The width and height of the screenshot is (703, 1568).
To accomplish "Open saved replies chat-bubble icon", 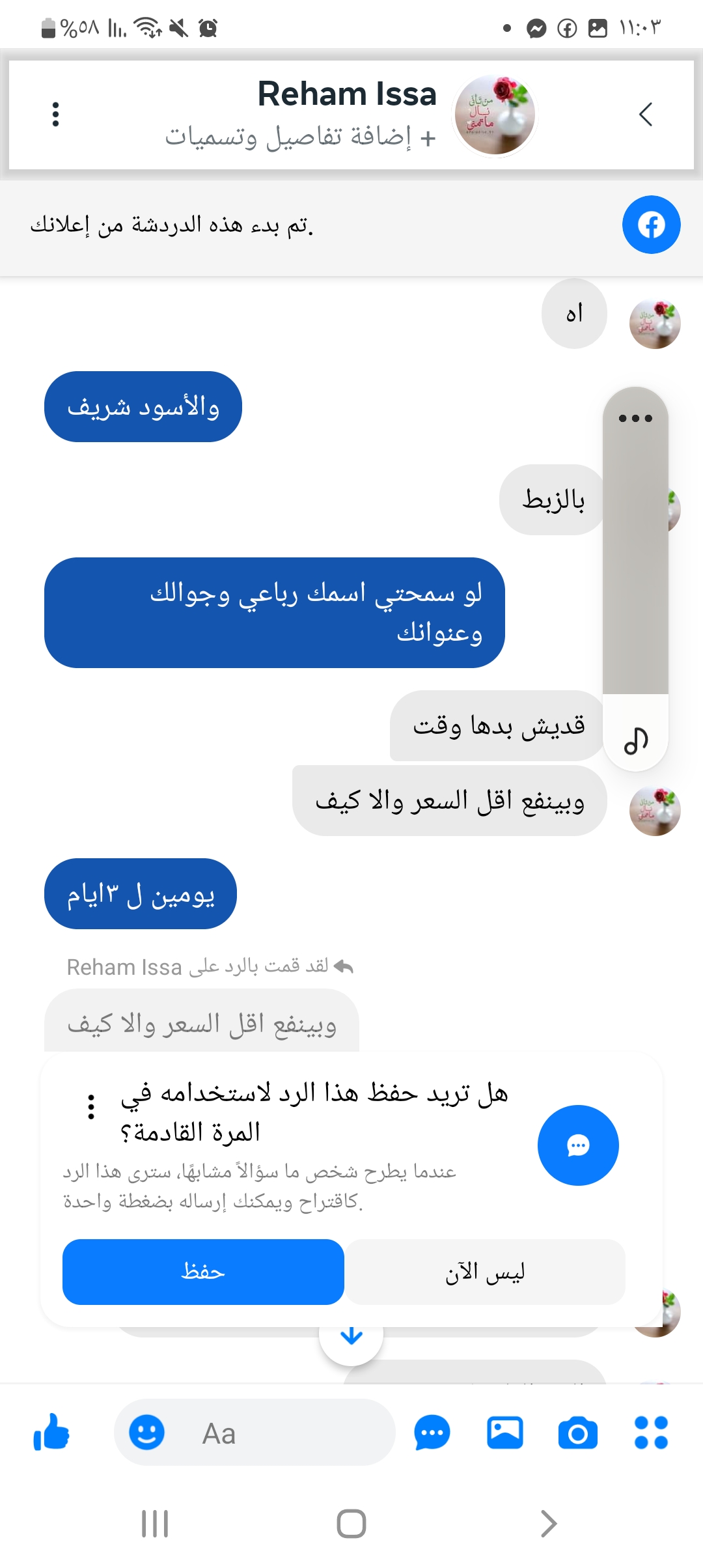I will [432, 1433].
